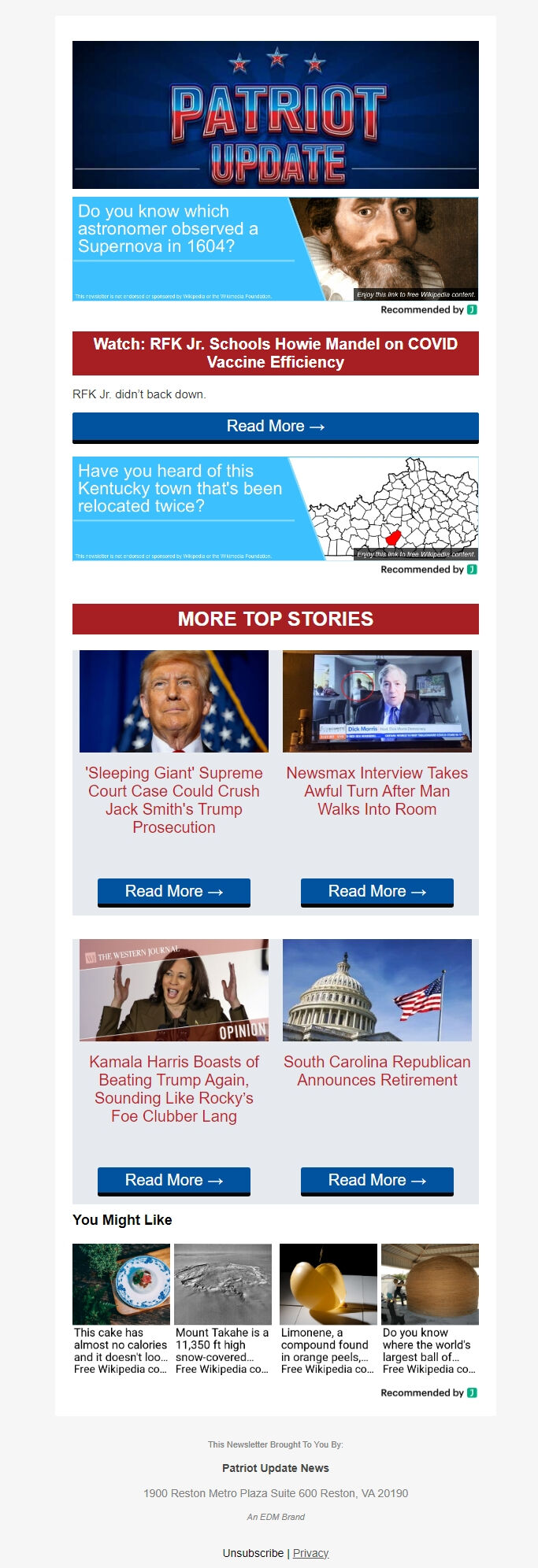This screenshot has width=538, height=1568.
Task: Read more about the Jack Smith Trump prosecution
Action: (x=173, y=891)
